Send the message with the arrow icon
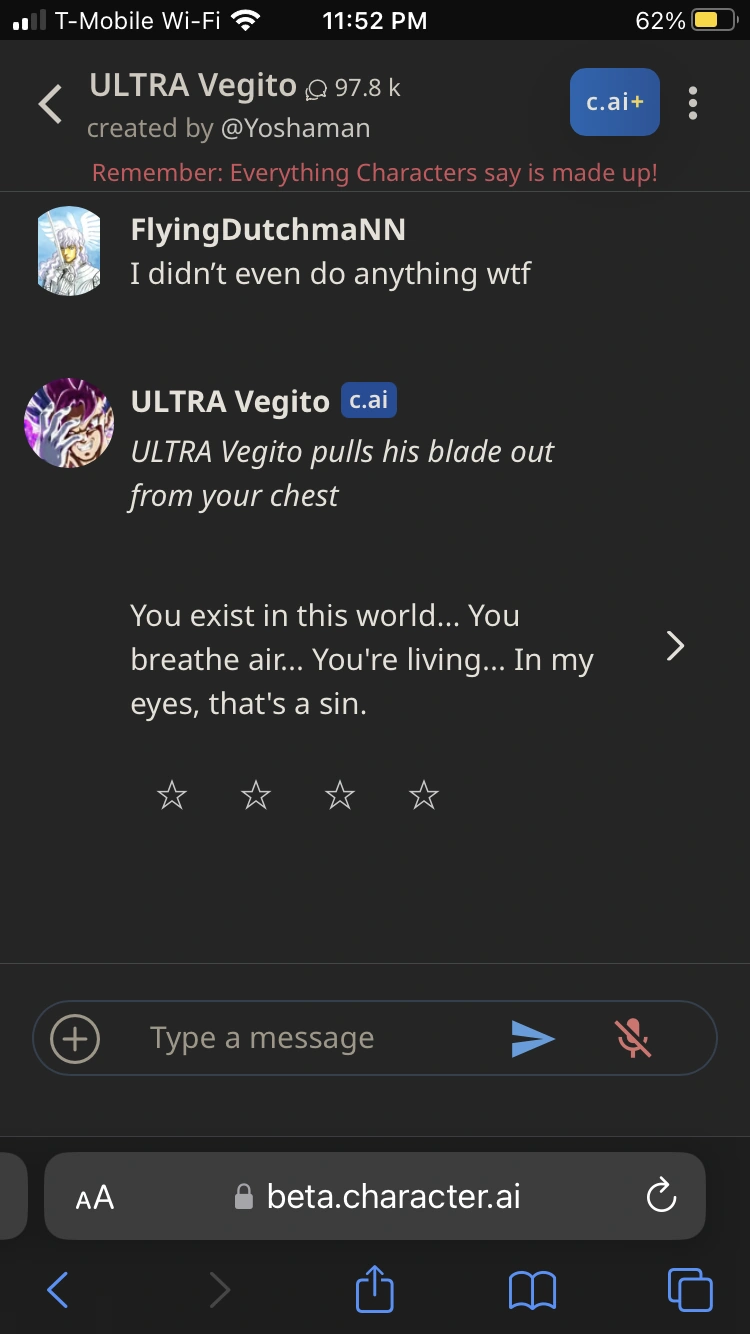Image resolution: width=750 pixels, height=1334 pixels. 532,1039
